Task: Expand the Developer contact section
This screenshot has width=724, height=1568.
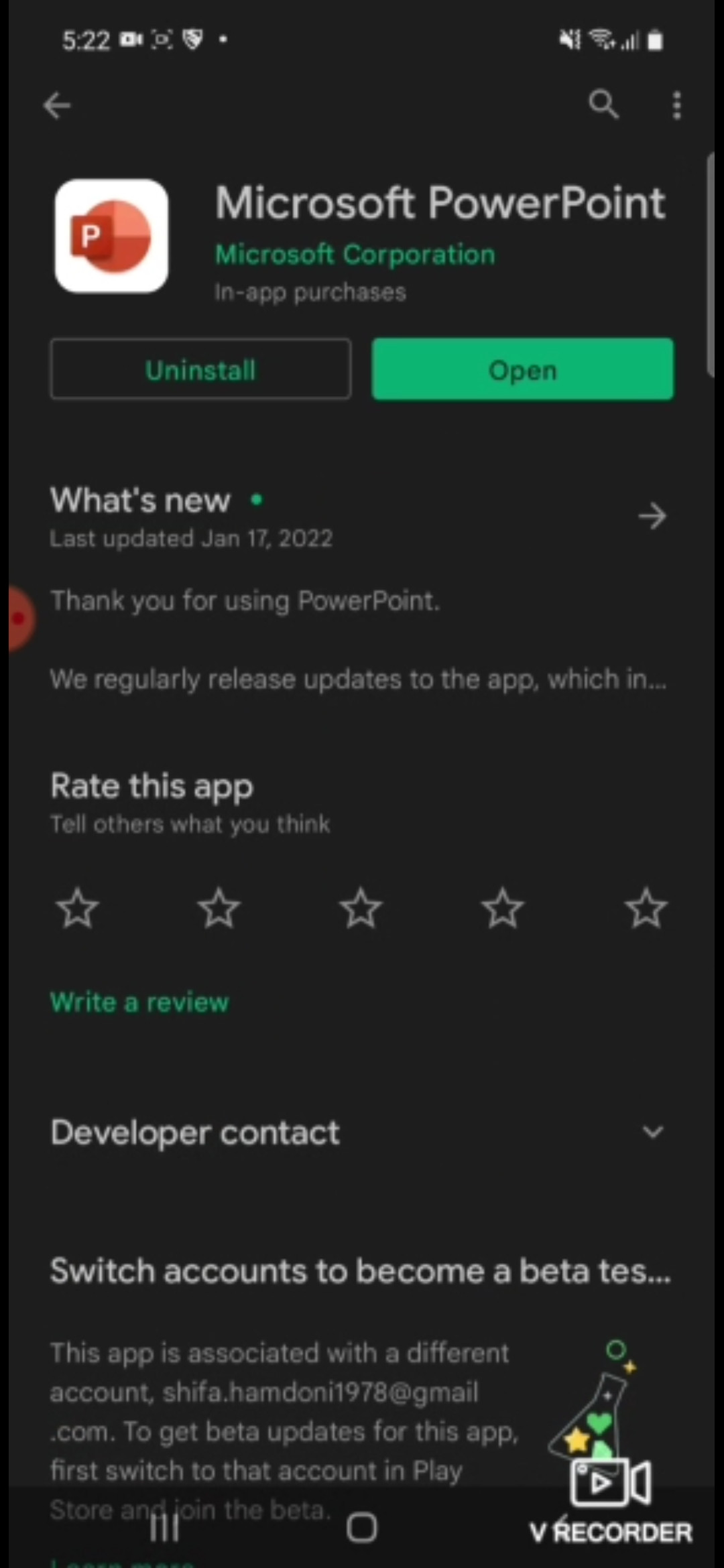Action: 652,1132
